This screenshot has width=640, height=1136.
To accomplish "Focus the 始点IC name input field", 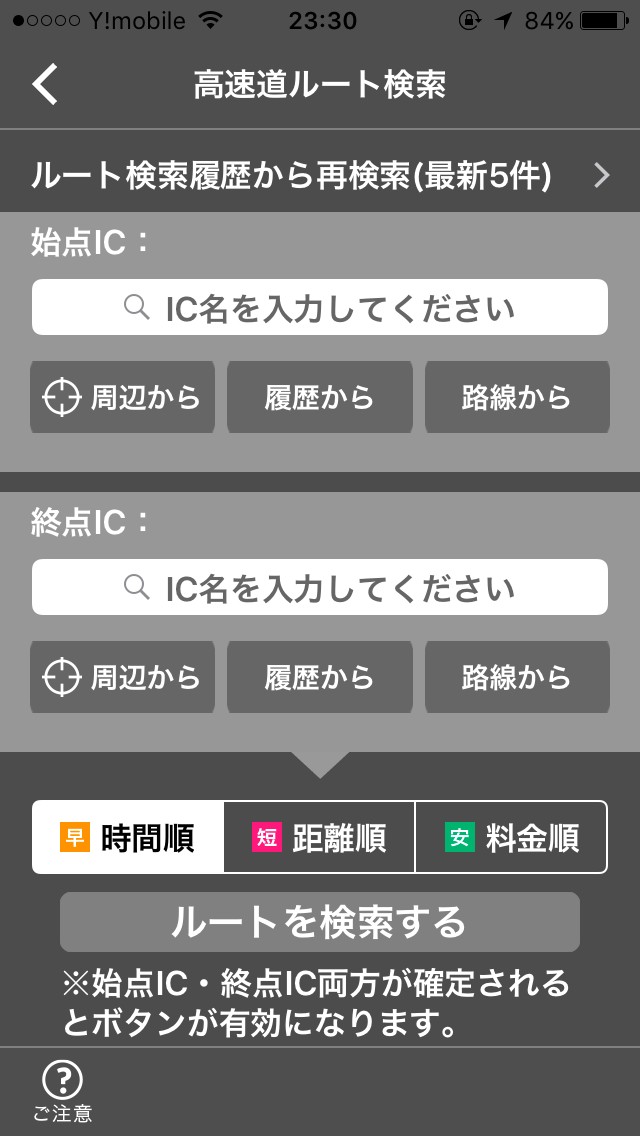I will coord(320,307).
